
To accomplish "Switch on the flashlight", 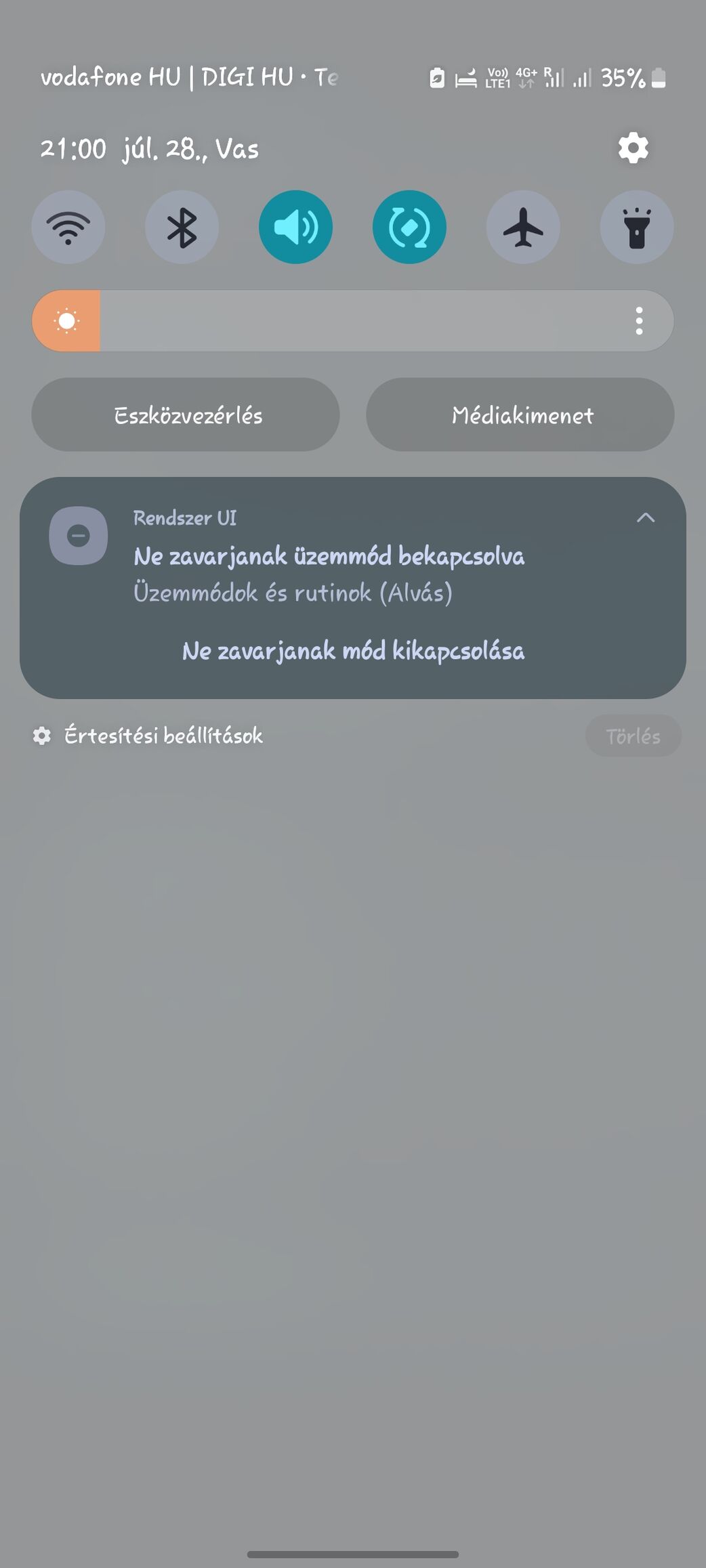I will coord(637,227).
